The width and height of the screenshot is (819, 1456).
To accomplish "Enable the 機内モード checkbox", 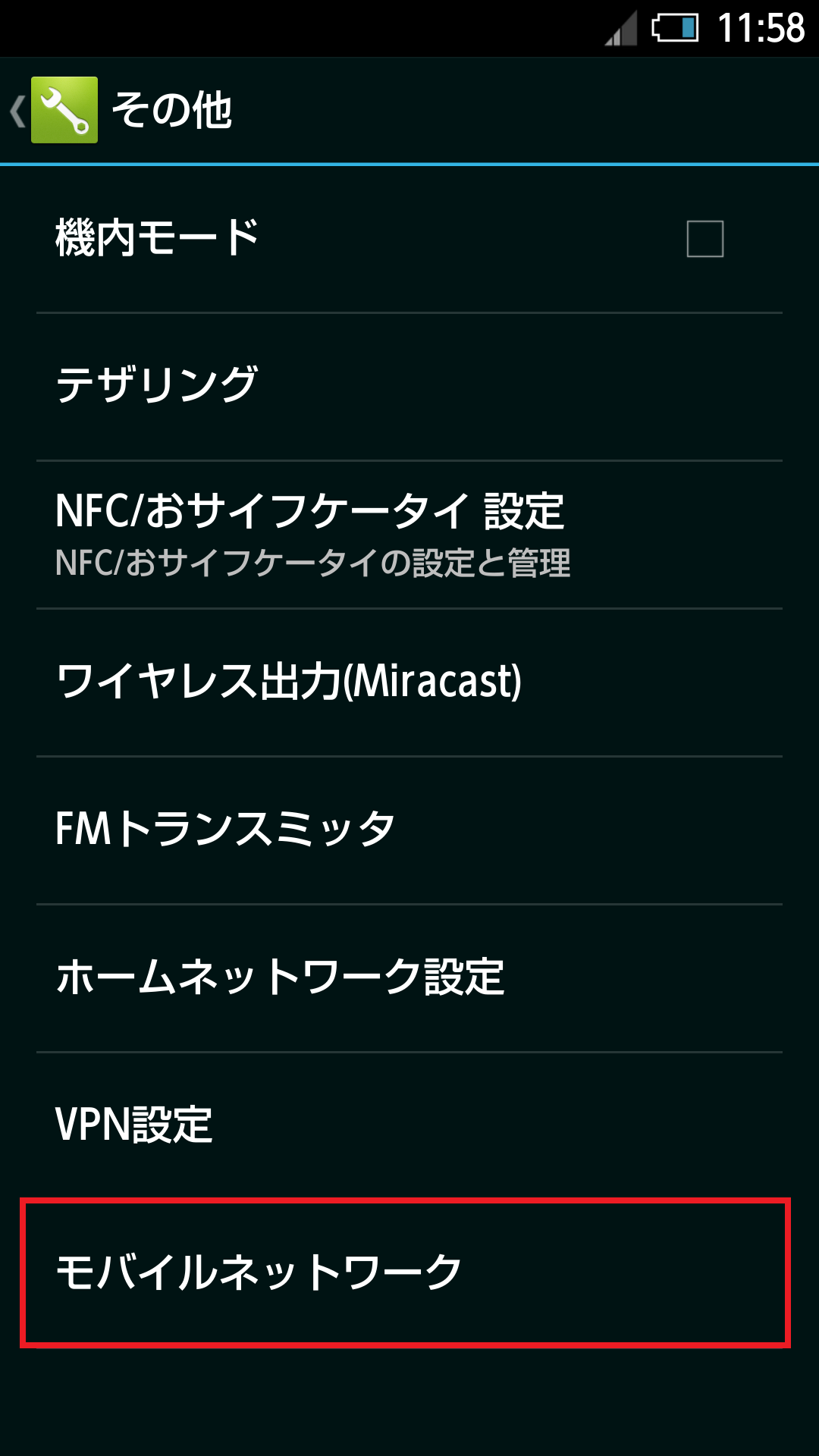I will pos(704,239).
